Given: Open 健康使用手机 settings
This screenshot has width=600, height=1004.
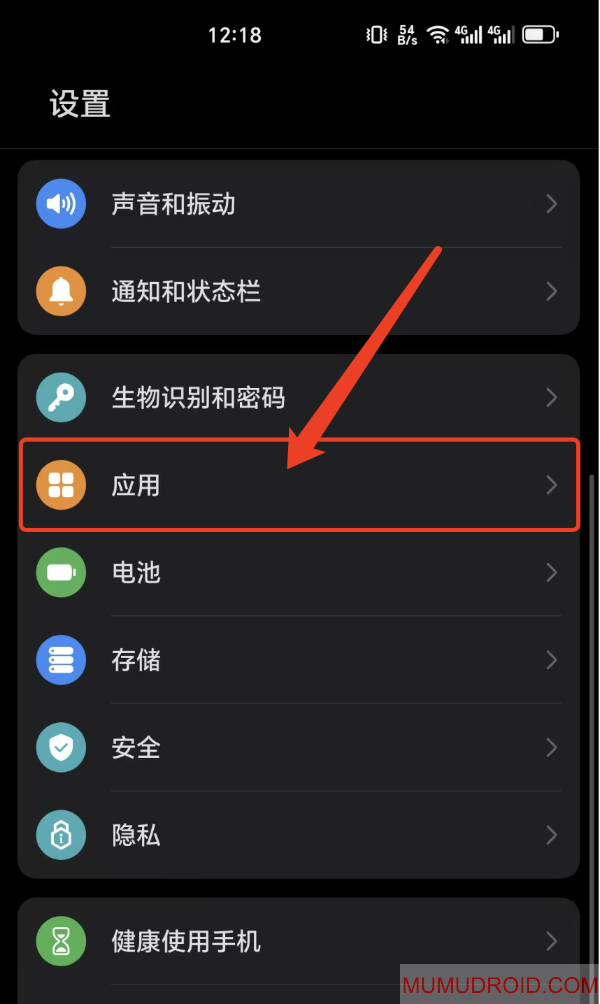Looking at the screenshot, I should point(298,941).
